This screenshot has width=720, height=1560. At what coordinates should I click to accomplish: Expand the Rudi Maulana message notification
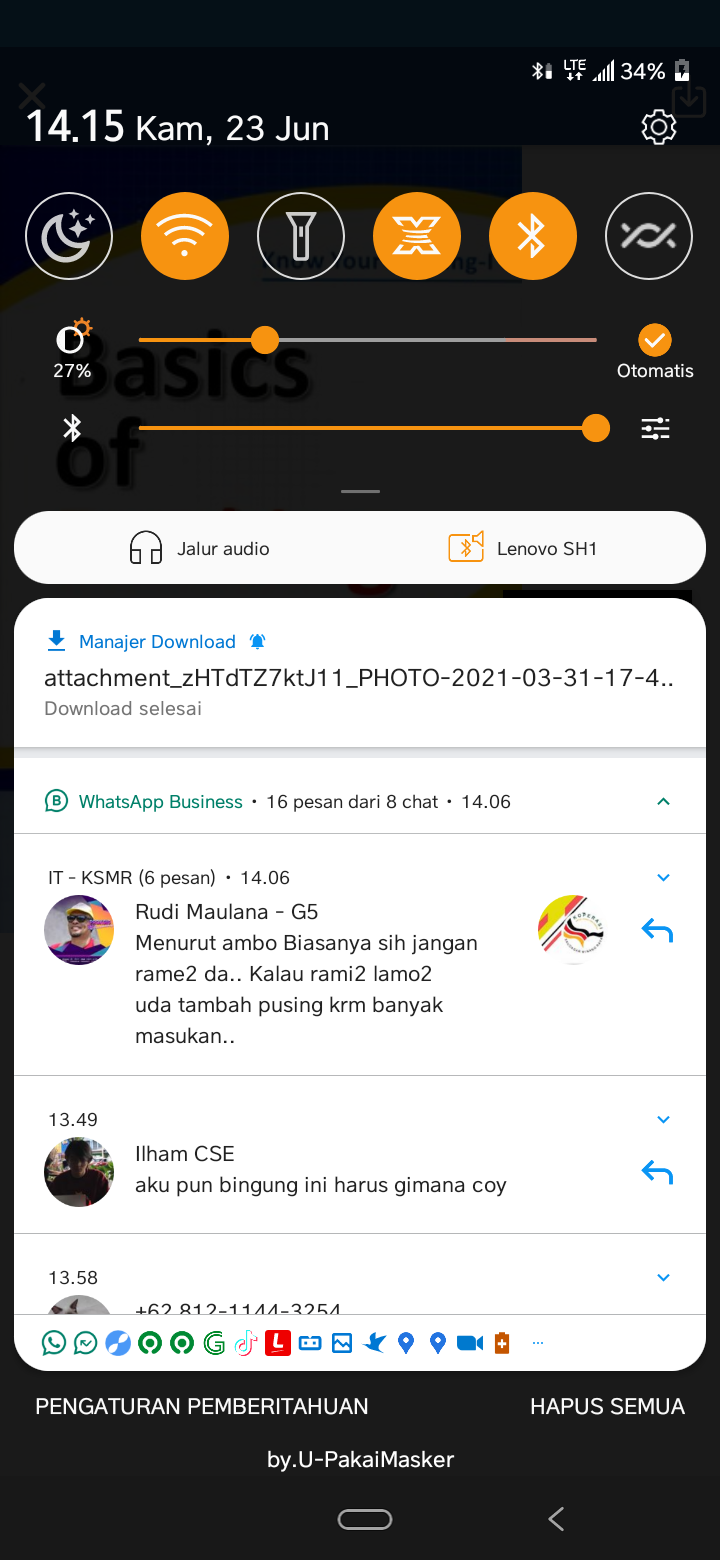pyautogui.click(x=663, y=877)
